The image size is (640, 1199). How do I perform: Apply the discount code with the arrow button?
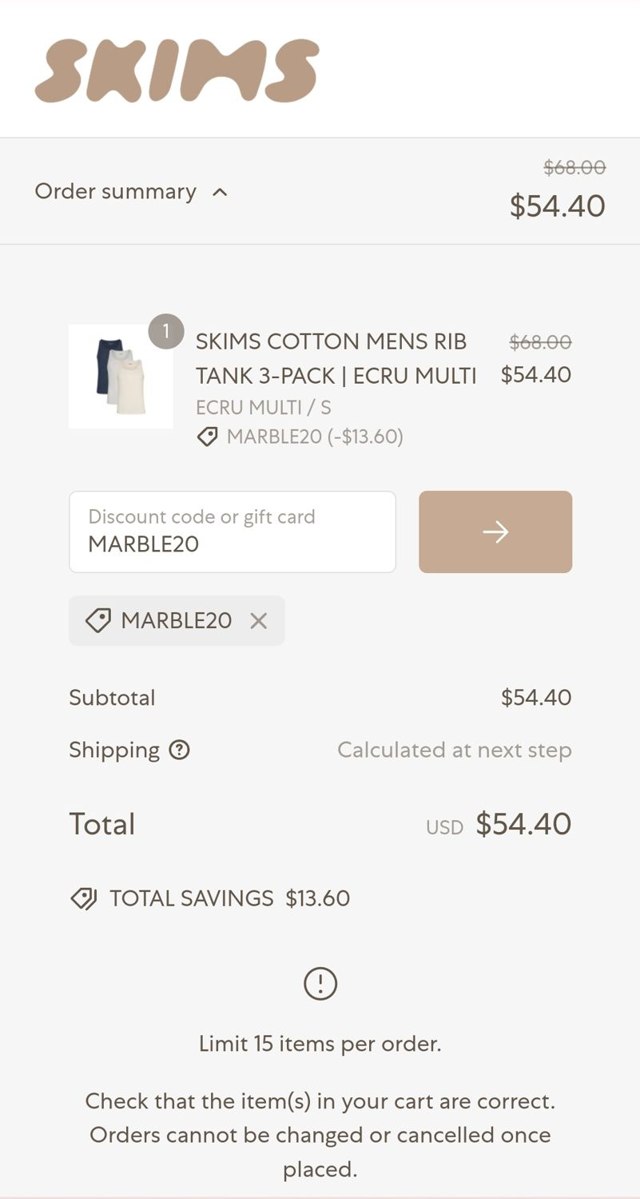[495, 531]
